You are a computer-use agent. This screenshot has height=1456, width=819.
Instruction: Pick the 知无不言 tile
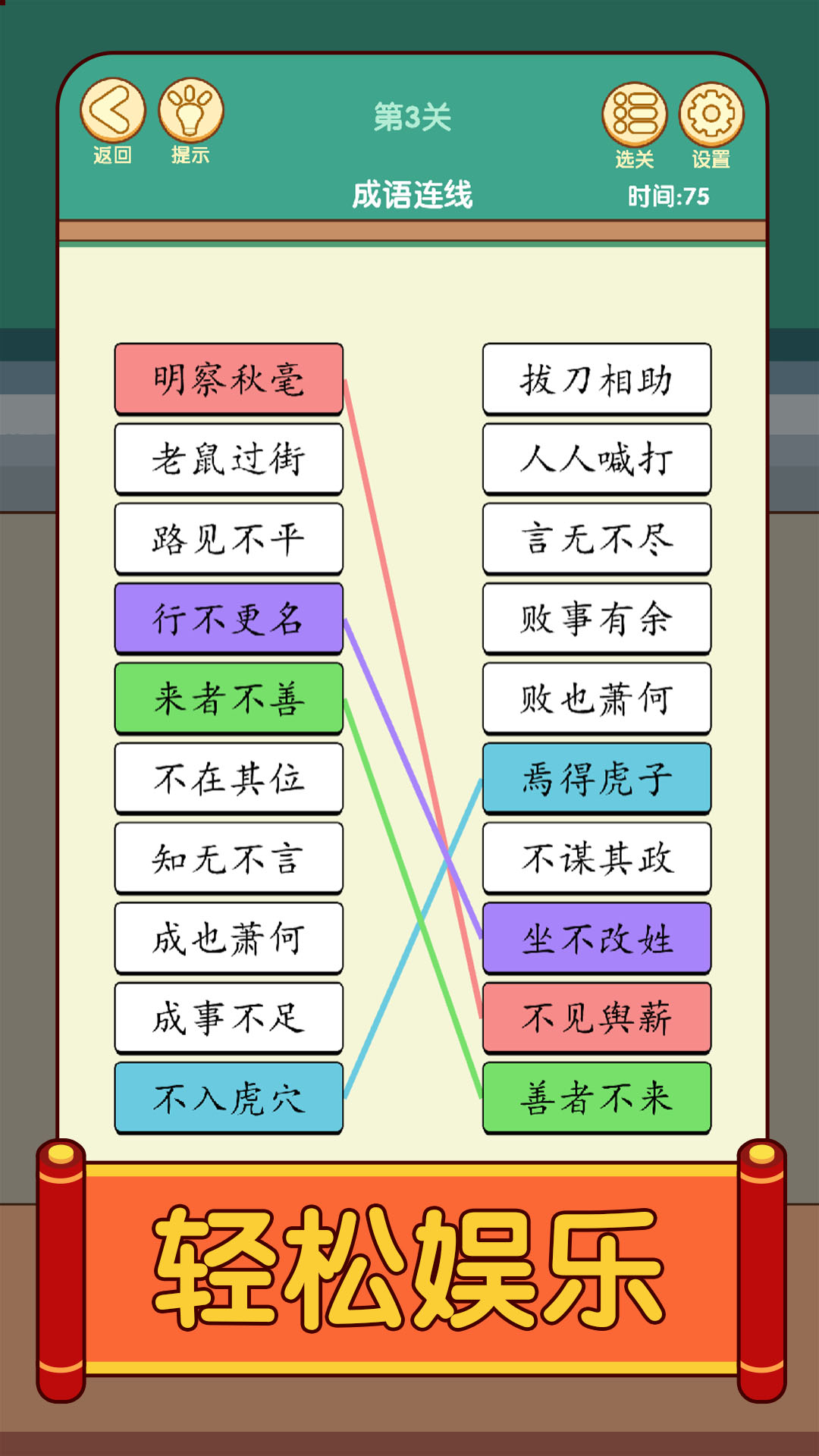click(x=228, y=858)
